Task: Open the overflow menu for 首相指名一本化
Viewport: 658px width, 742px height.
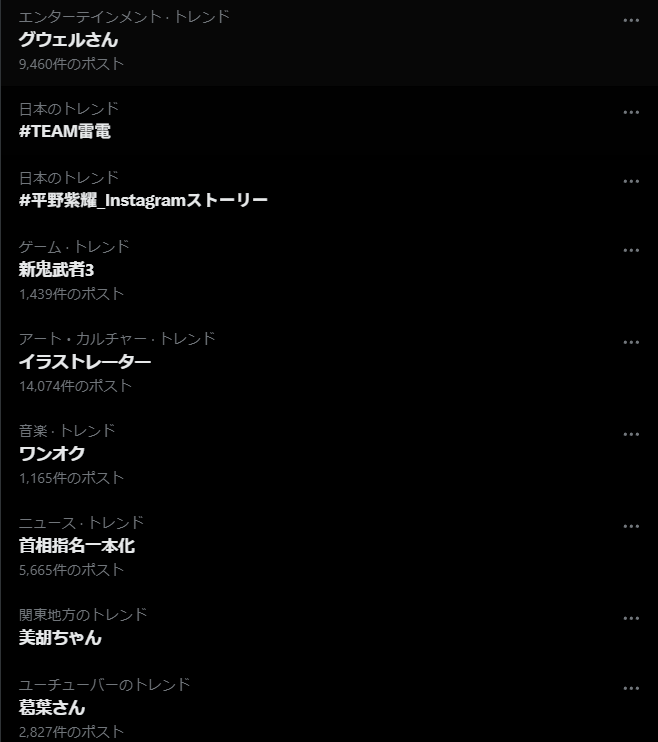Action: pos(631,526)
